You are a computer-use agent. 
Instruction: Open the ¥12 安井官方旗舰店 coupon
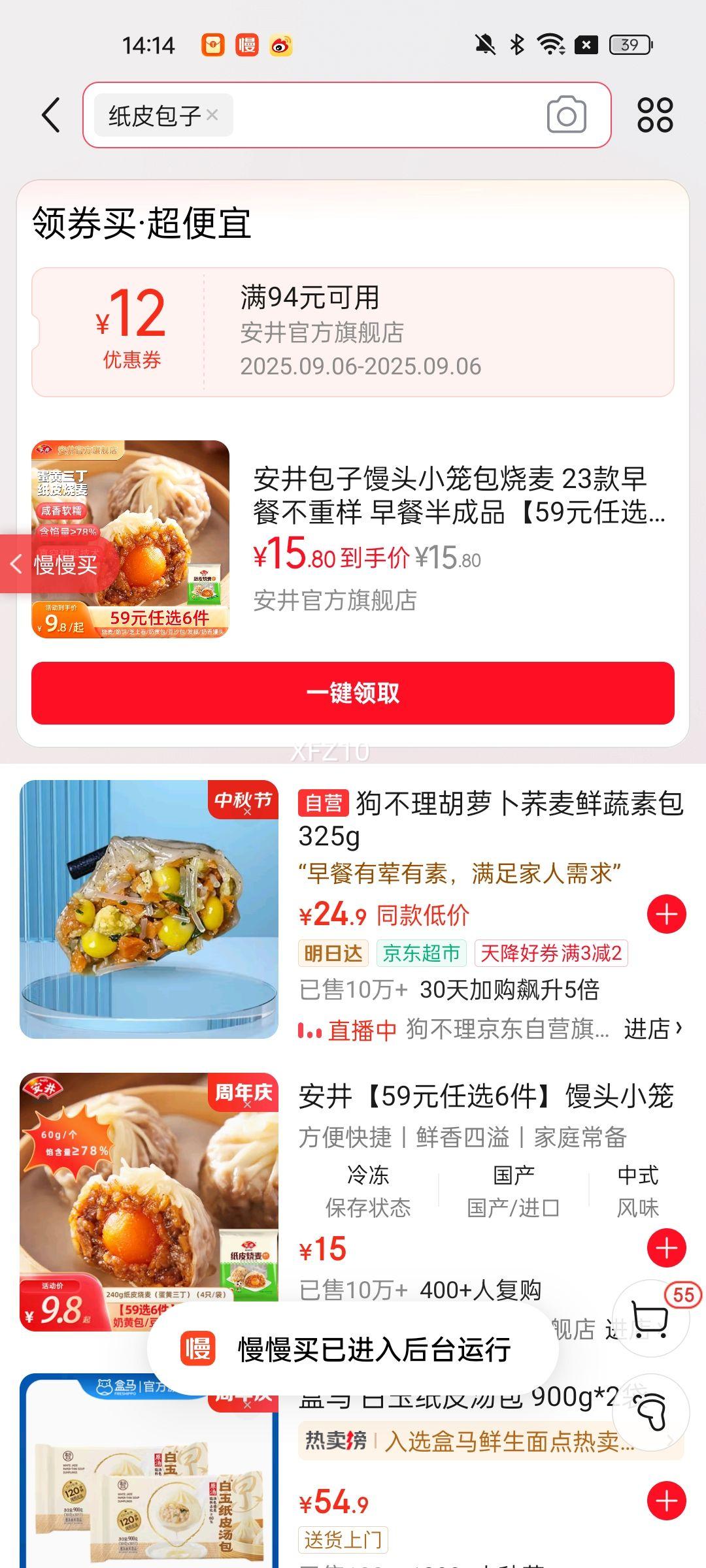pyautogui.click(x=353, y=332)
